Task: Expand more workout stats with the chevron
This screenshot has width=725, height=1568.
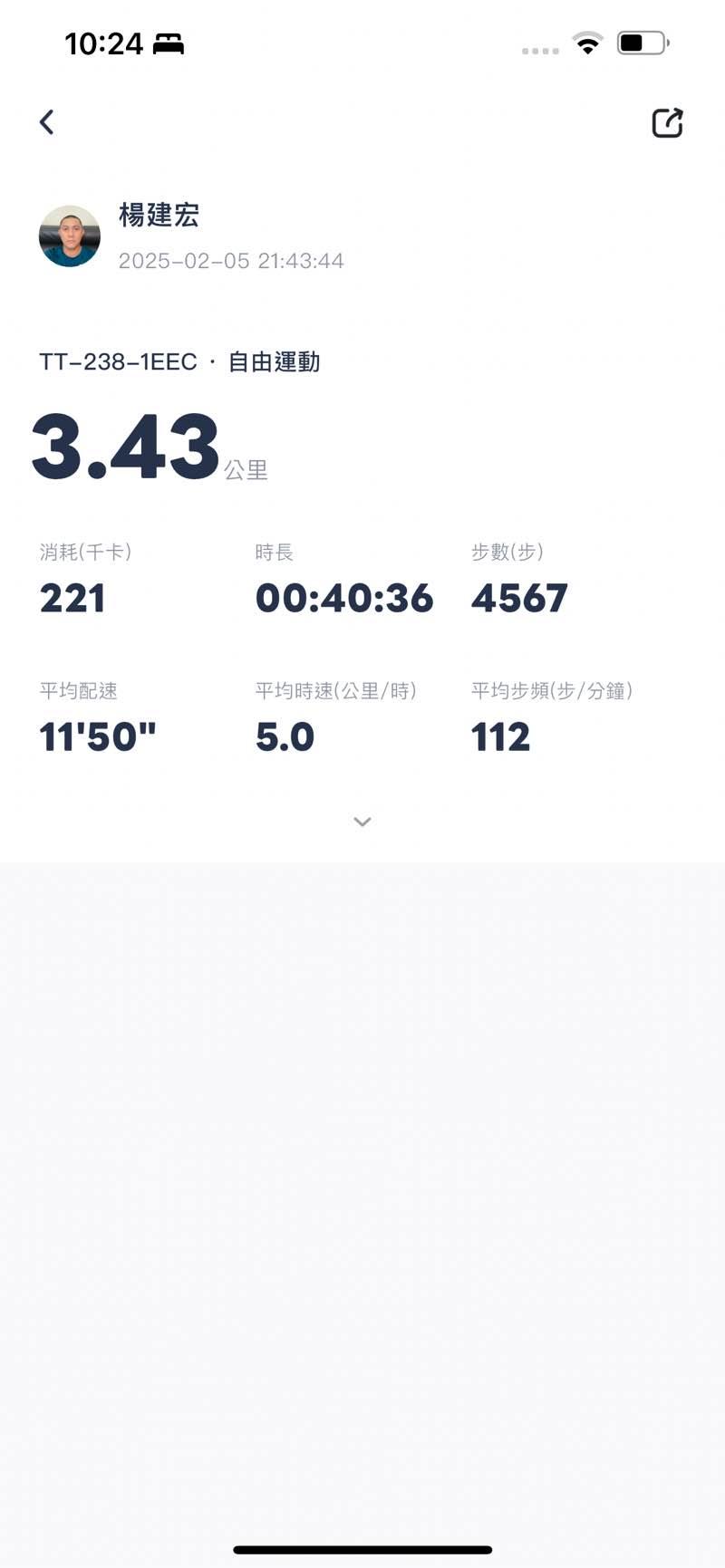Action: (362, 822)
